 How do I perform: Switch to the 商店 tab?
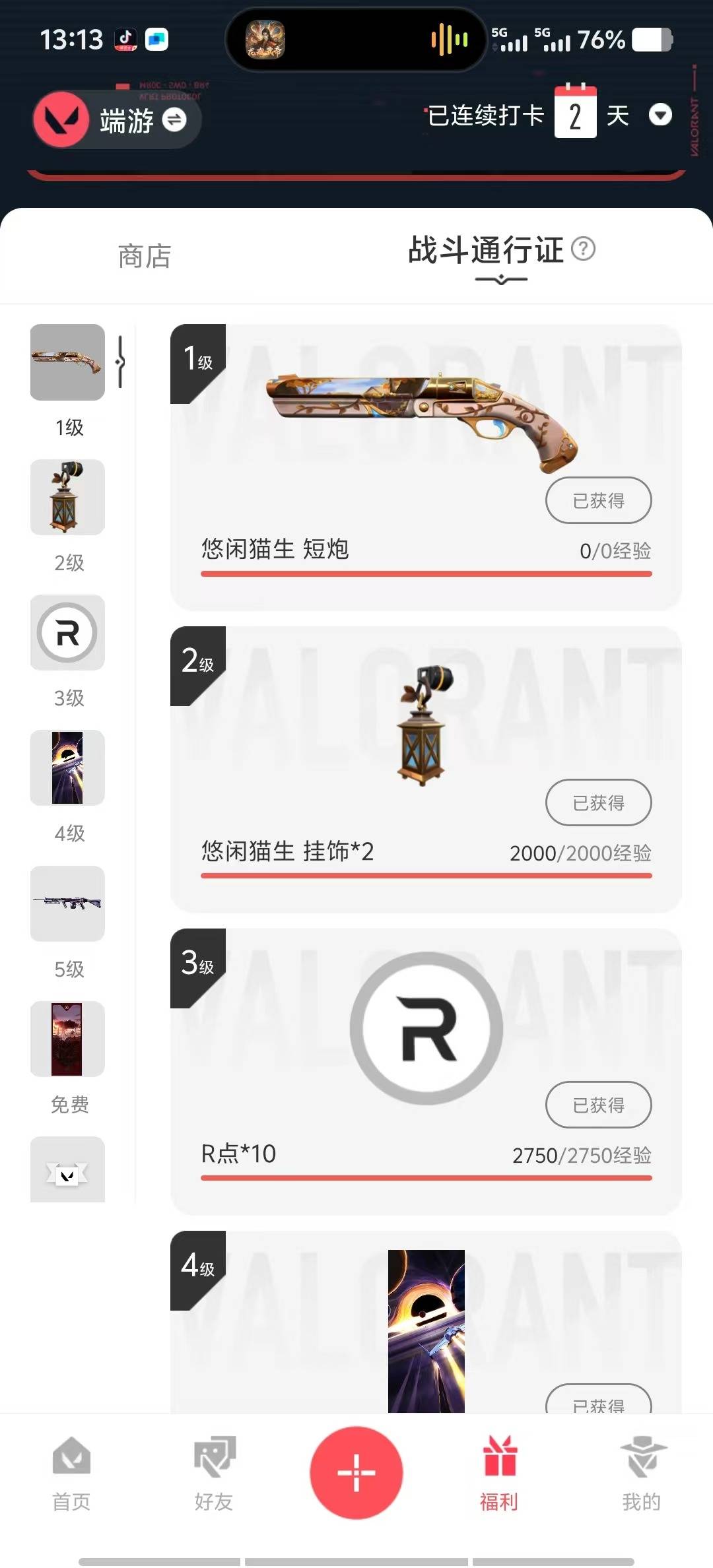click(x=145, y=256)
